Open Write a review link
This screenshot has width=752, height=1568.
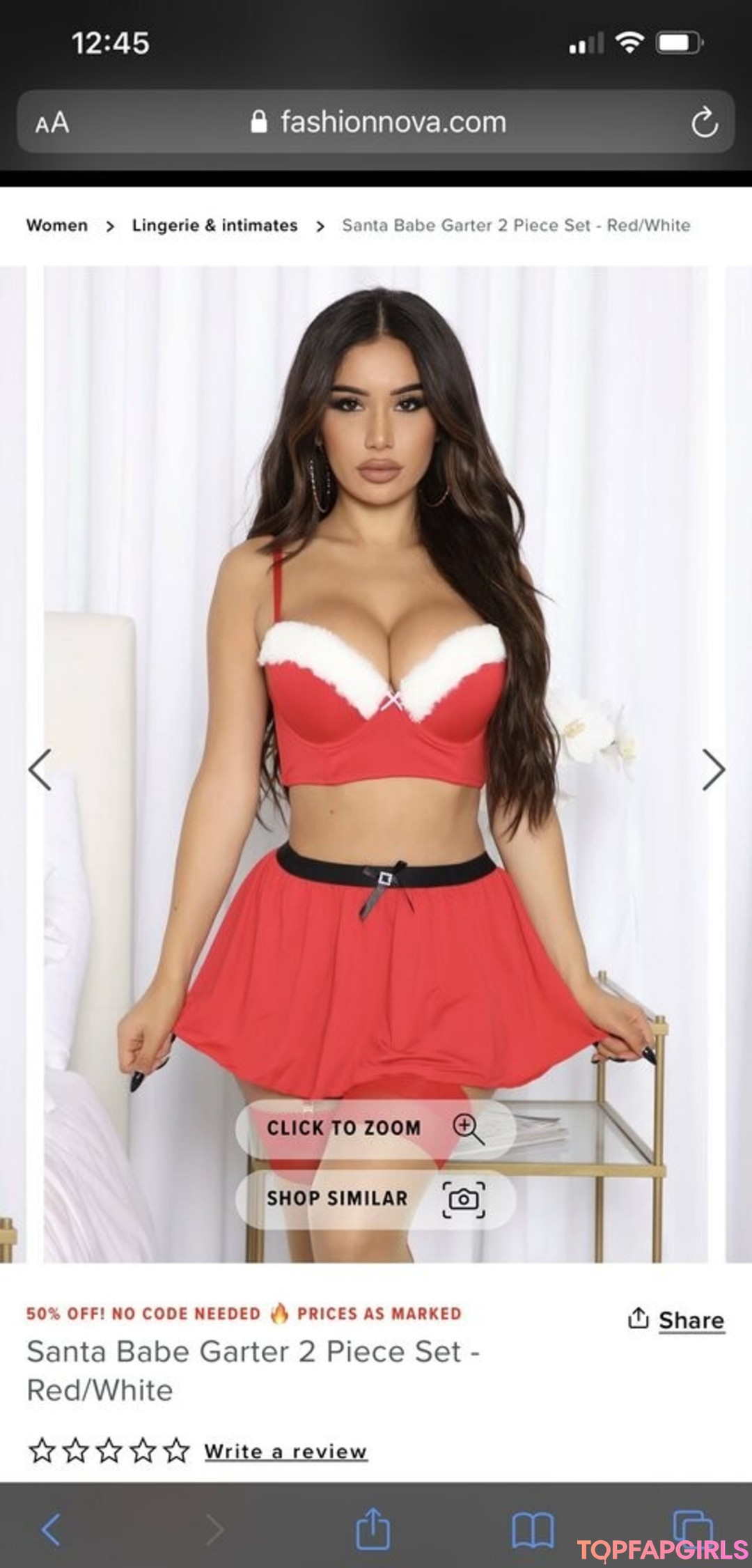(285, 1451)
